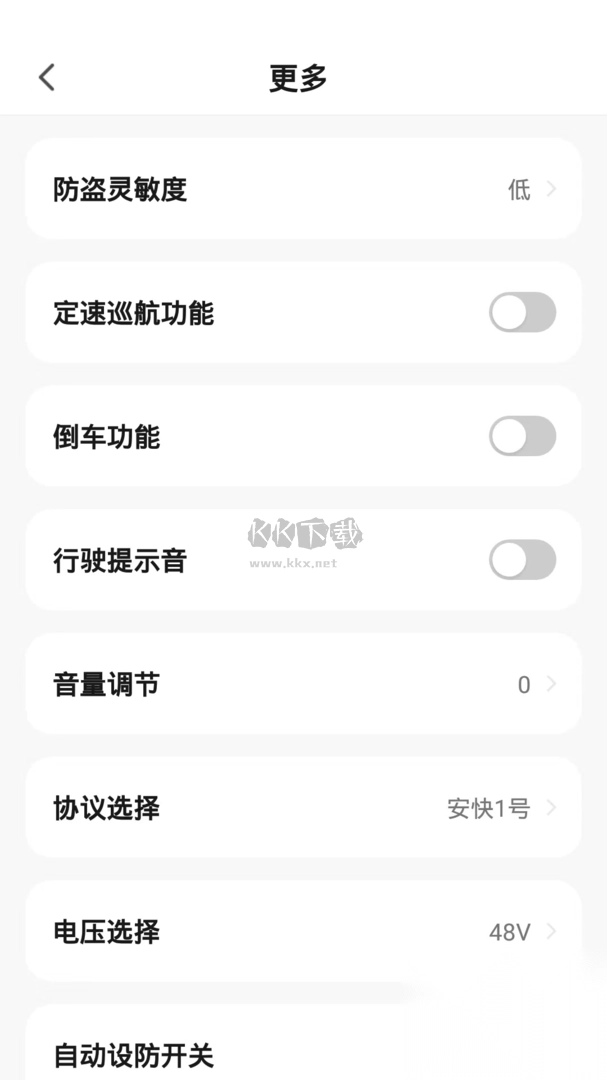Go back from the 更多 page
The width and height of the screenshot is (607, 1080).
click(x=47, y=78)
